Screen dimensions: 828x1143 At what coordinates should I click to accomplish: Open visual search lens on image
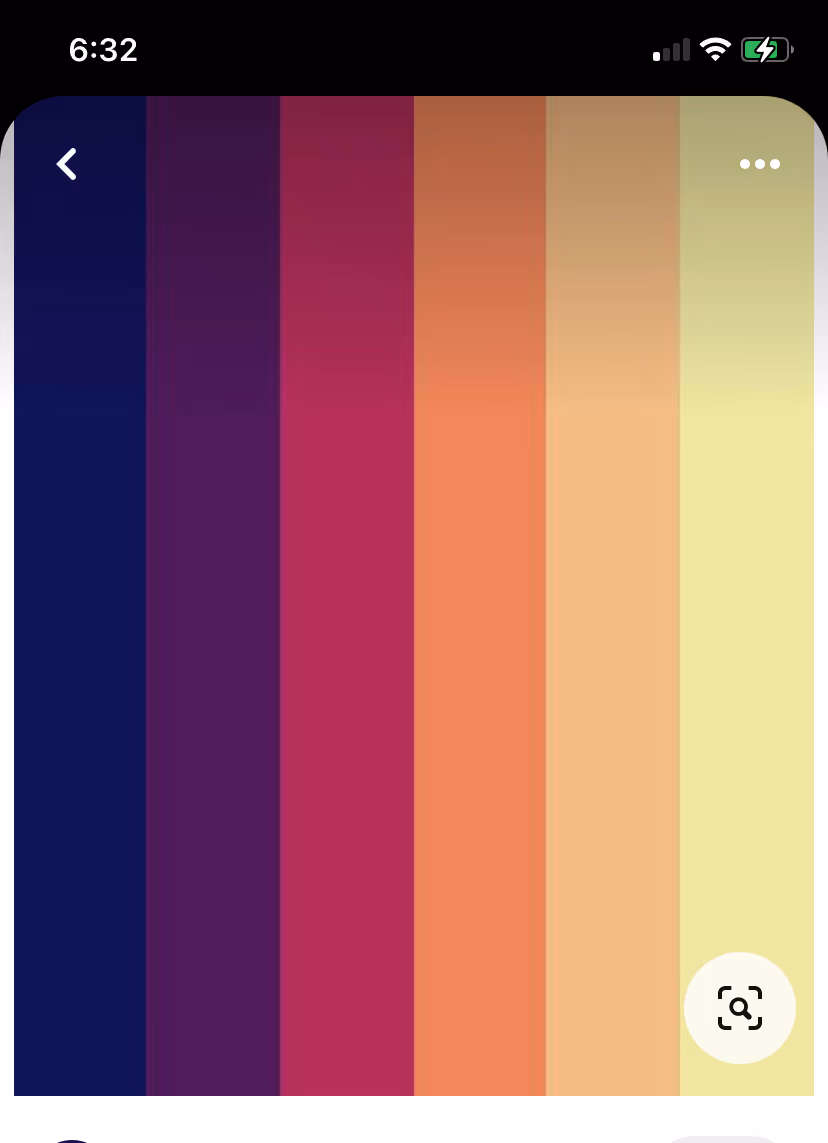740,1007
